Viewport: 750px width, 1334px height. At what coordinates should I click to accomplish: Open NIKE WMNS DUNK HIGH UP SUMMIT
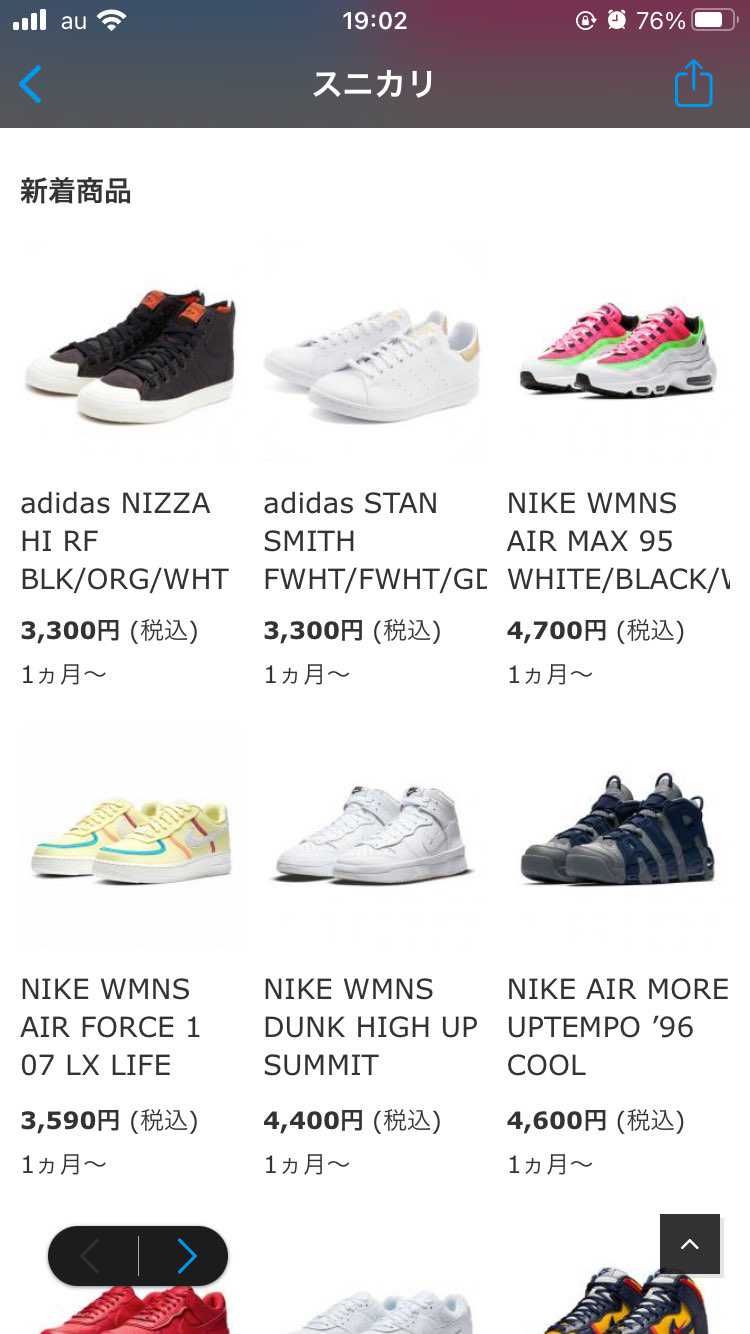(372, 840)
